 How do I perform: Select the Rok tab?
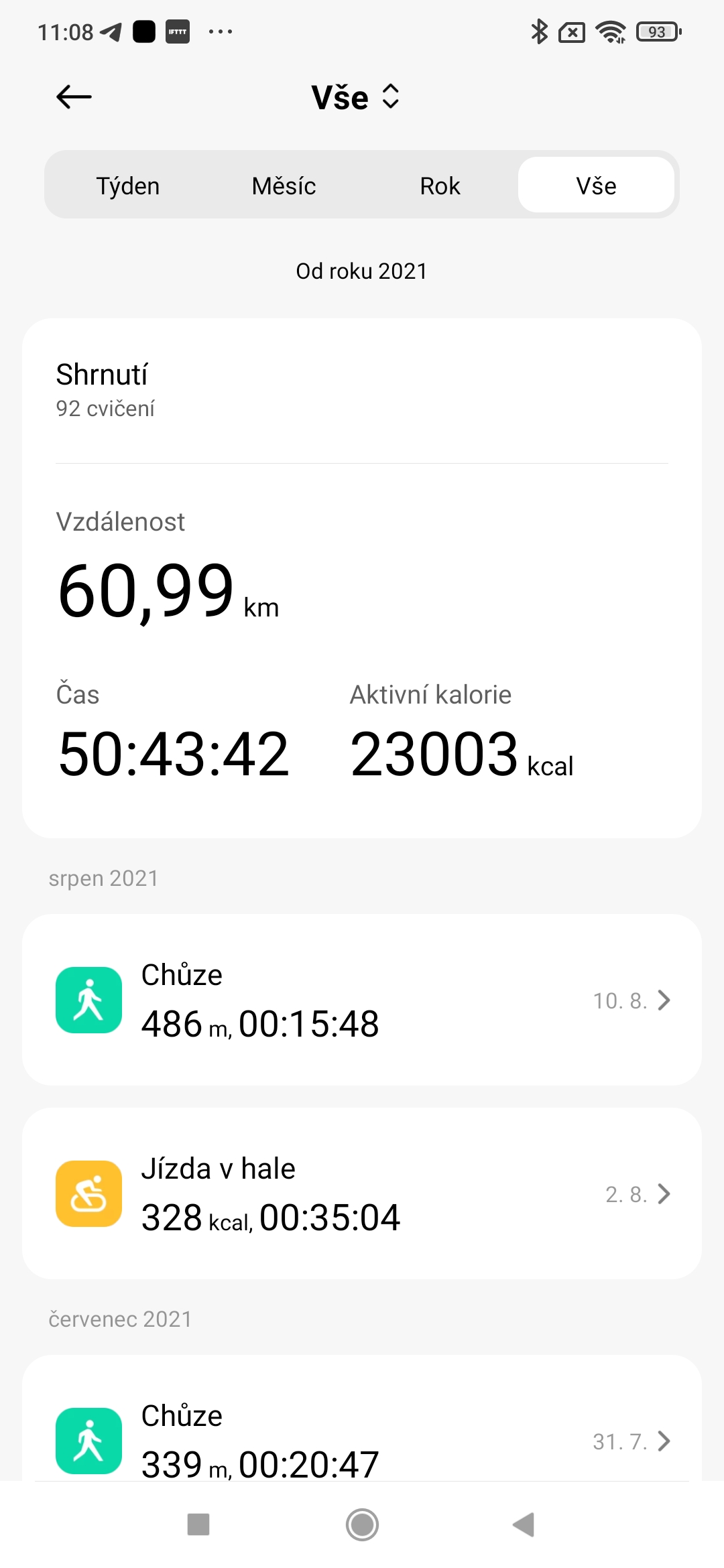(x=440, y=186)
